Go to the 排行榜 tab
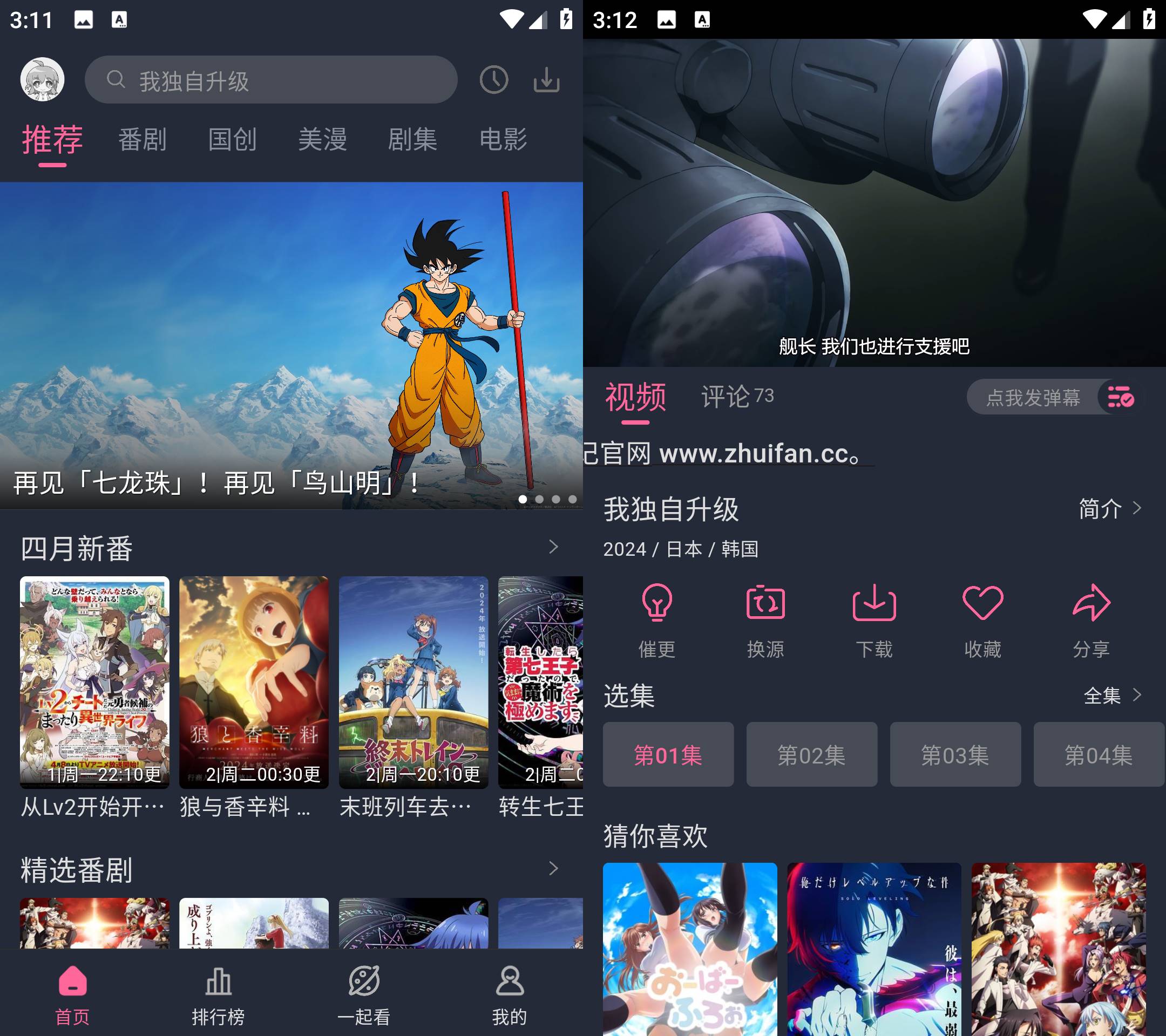Image resolution: width=1166 pixels, height=1036 pixels. [x=218, y=995]
